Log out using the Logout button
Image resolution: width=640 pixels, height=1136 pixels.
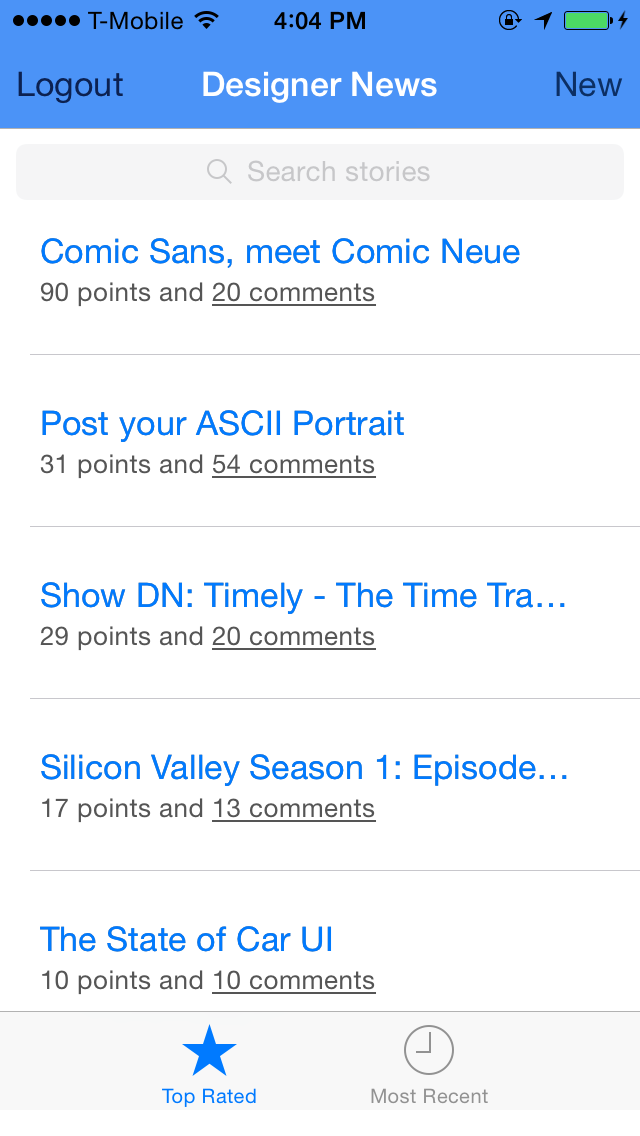[x=70, y=85]
